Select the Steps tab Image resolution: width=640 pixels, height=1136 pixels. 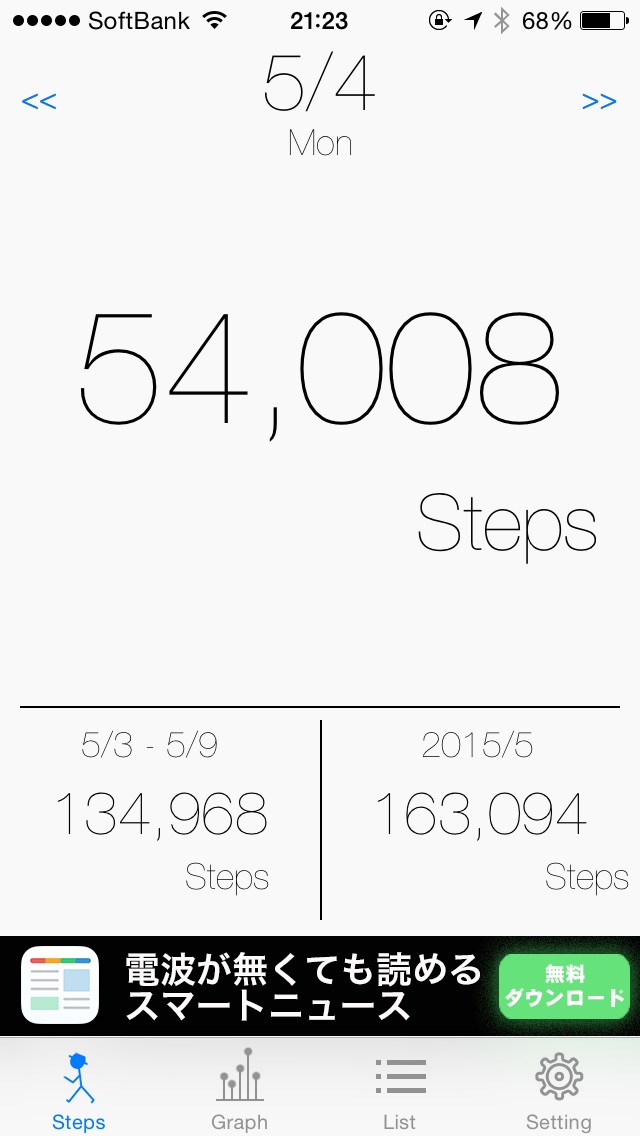click(79, 1089)
